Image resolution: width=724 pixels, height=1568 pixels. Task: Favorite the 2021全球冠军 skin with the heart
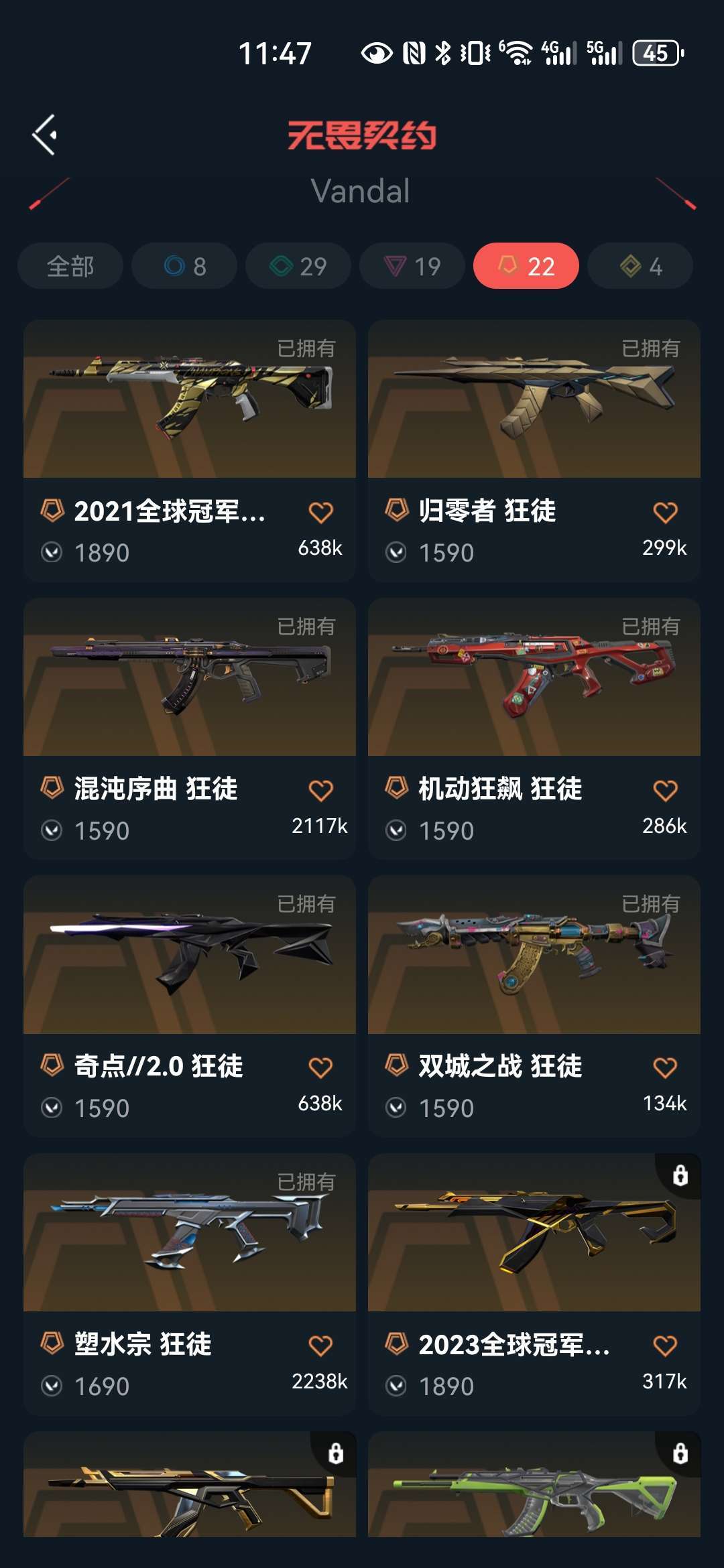[320, 513]
